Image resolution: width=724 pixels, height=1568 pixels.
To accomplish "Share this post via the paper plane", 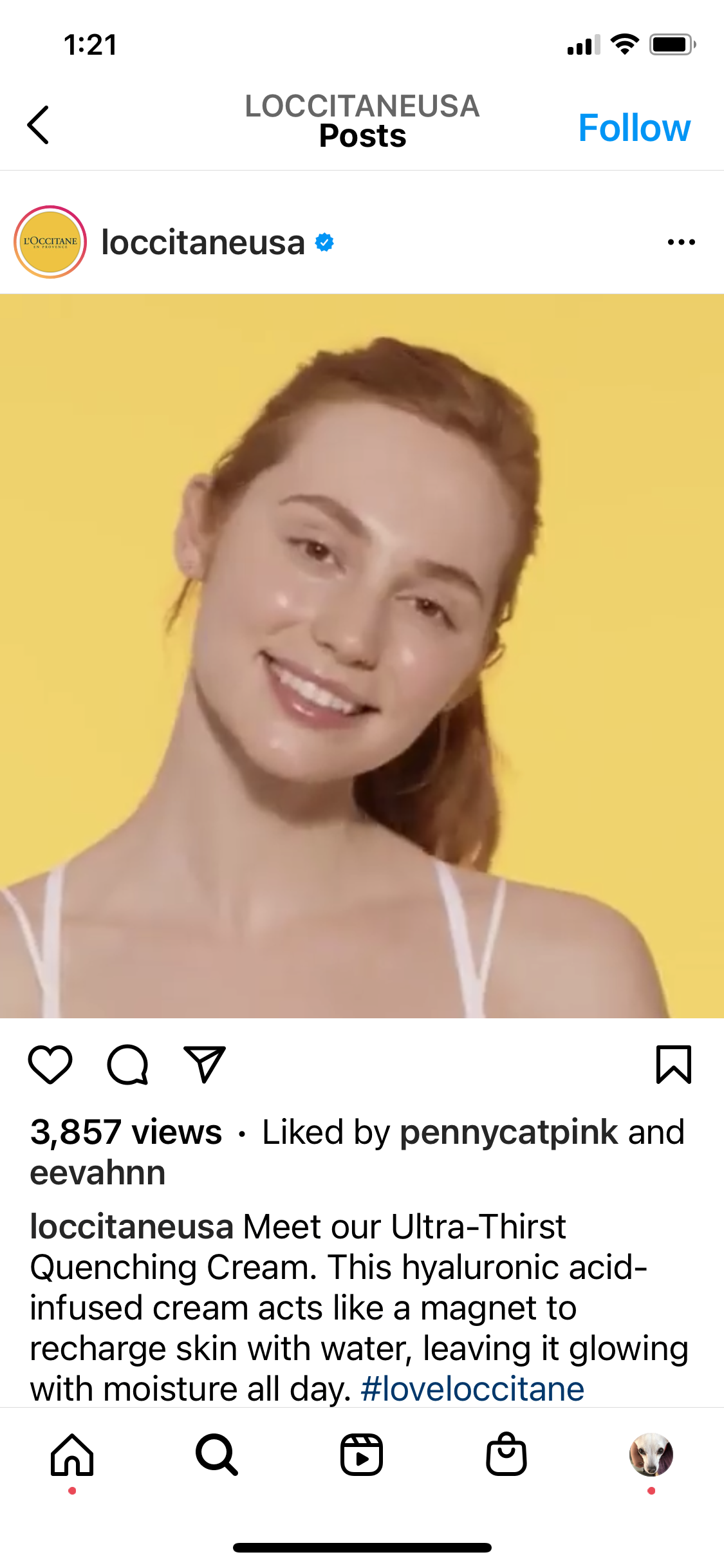I will coord(205,1065).
